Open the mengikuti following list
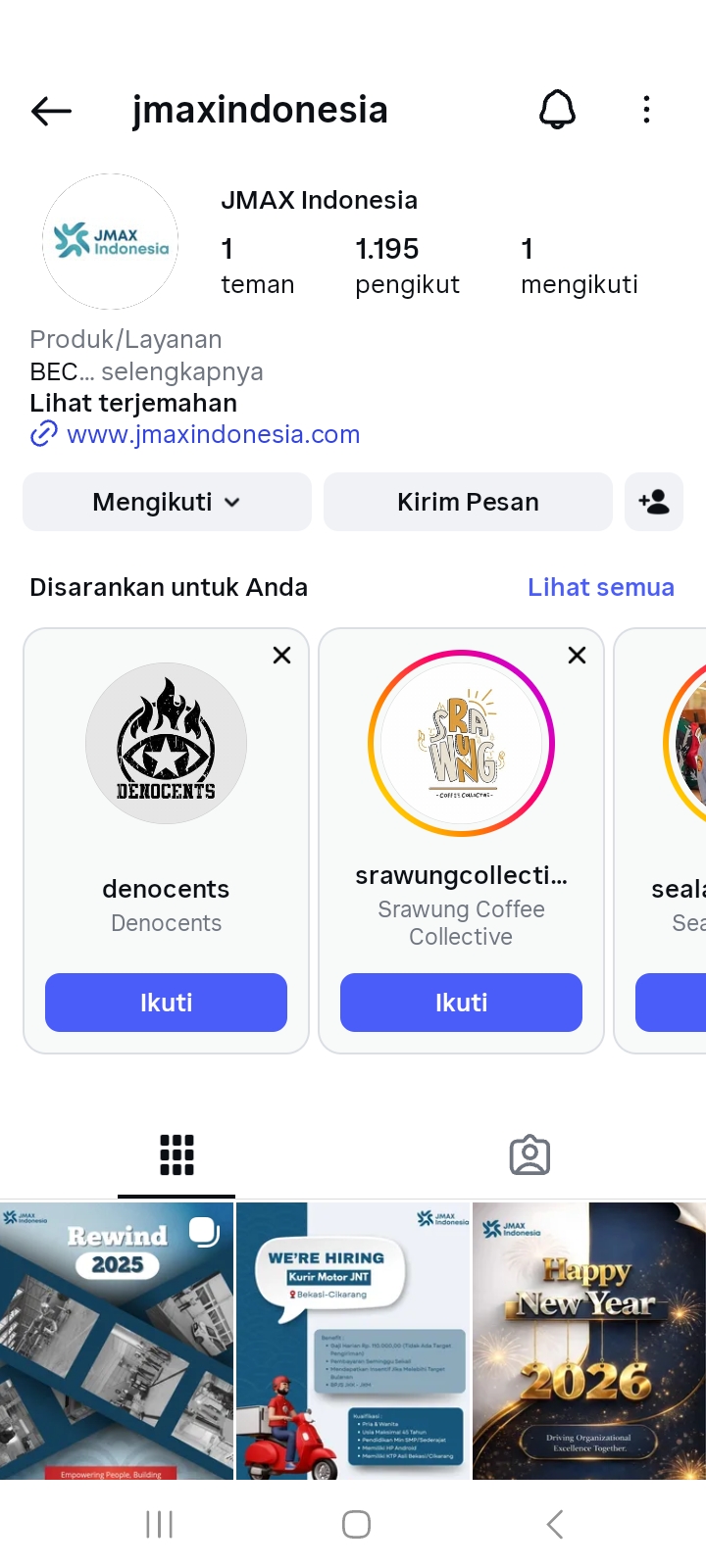The width and height of the screenshot is (706, 1568). click(x=579, y=266)
